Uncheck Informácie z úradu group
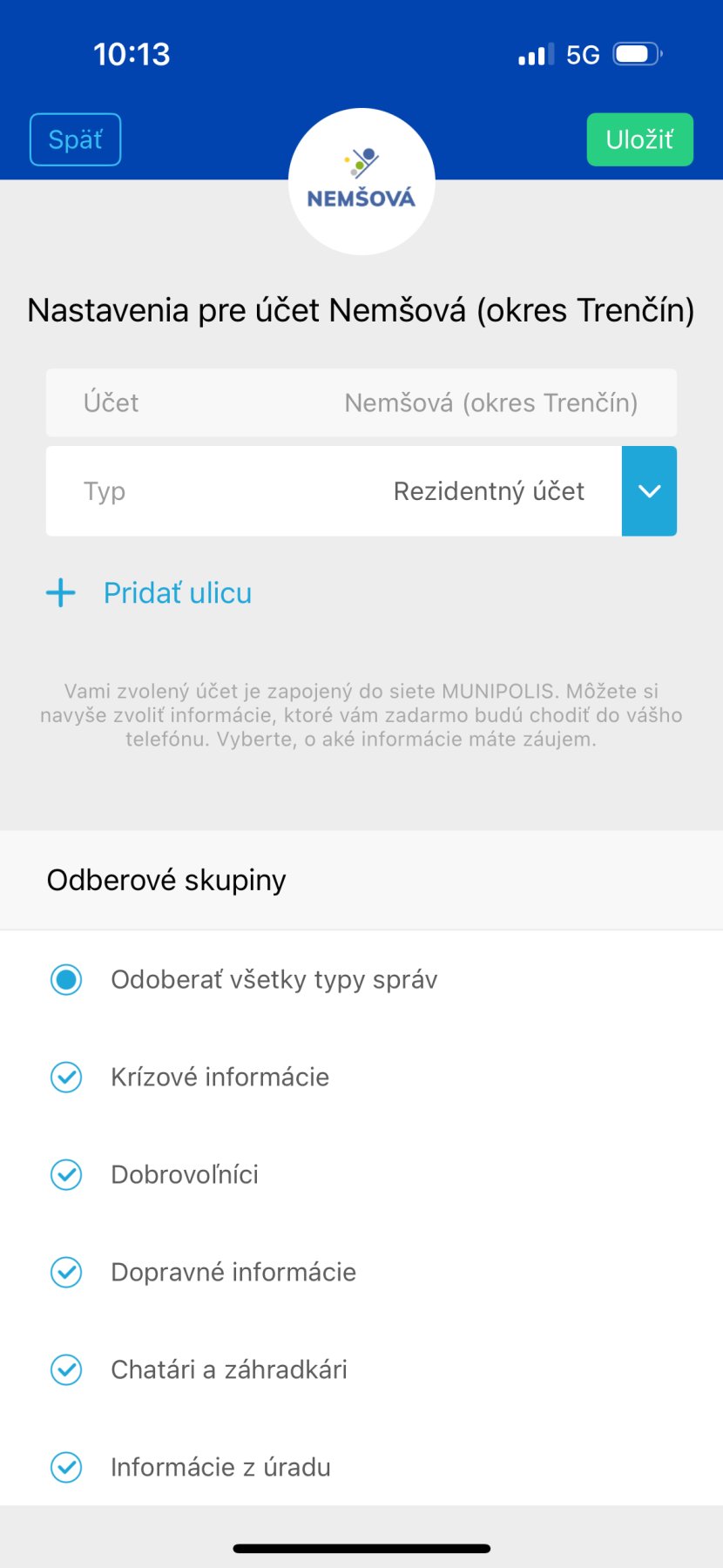The image size is (723, 1568). 66,1468
